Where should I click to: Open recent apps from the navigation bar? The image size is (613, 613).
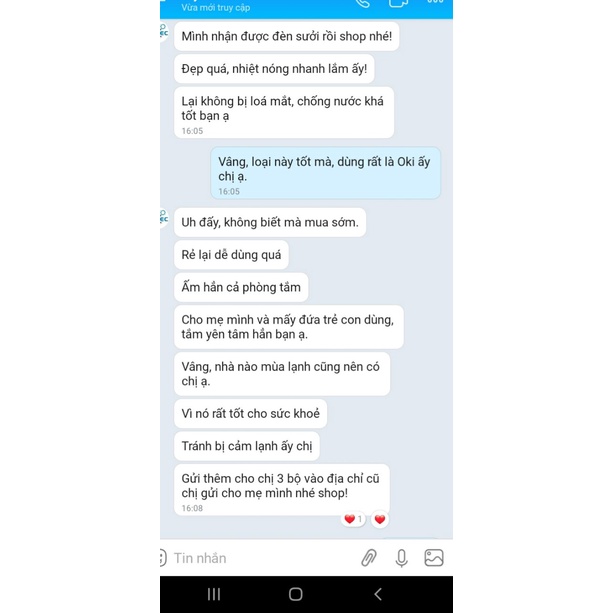[214, 594]
